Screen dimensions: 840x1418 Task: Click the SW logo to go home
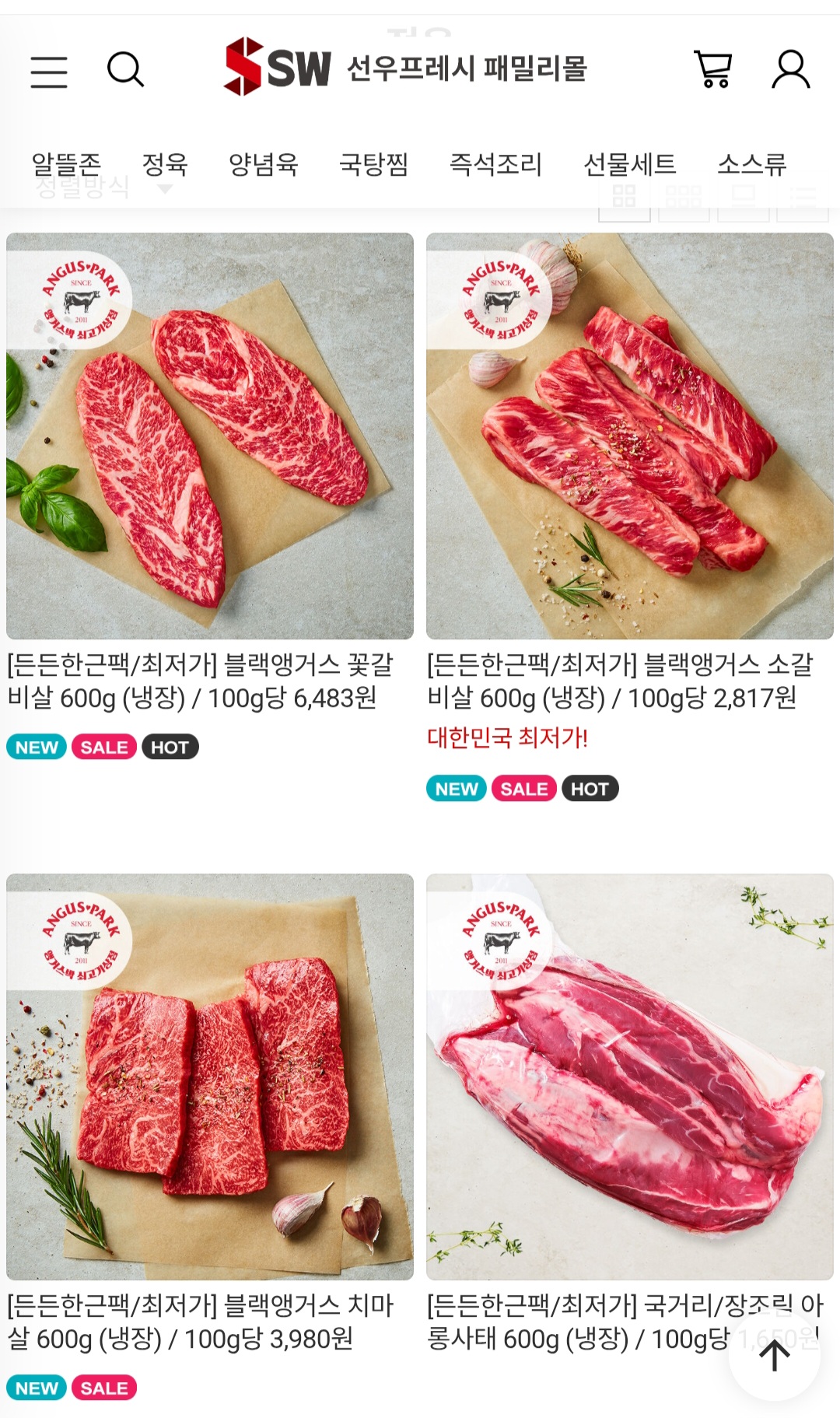[274, 68]
